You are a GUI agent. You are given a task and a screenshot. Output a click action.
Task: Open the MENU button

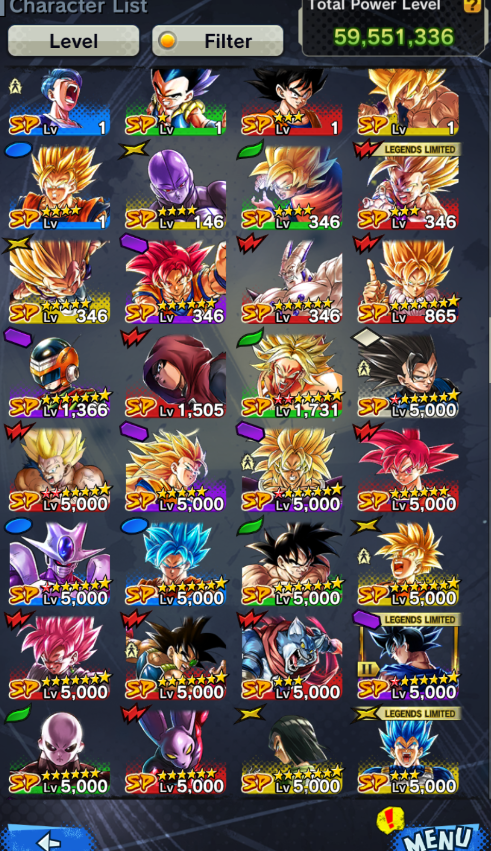pos(437,836)
